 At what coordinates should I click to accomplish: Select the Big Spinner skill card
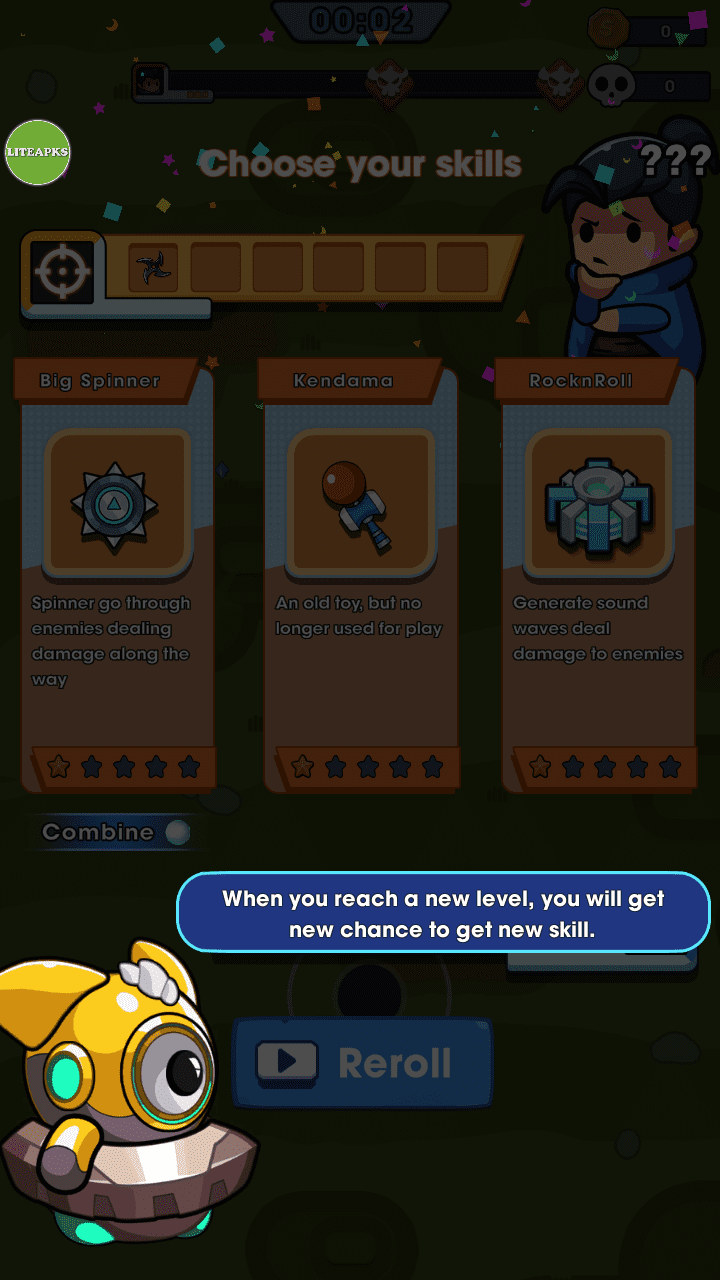(117, 577)
